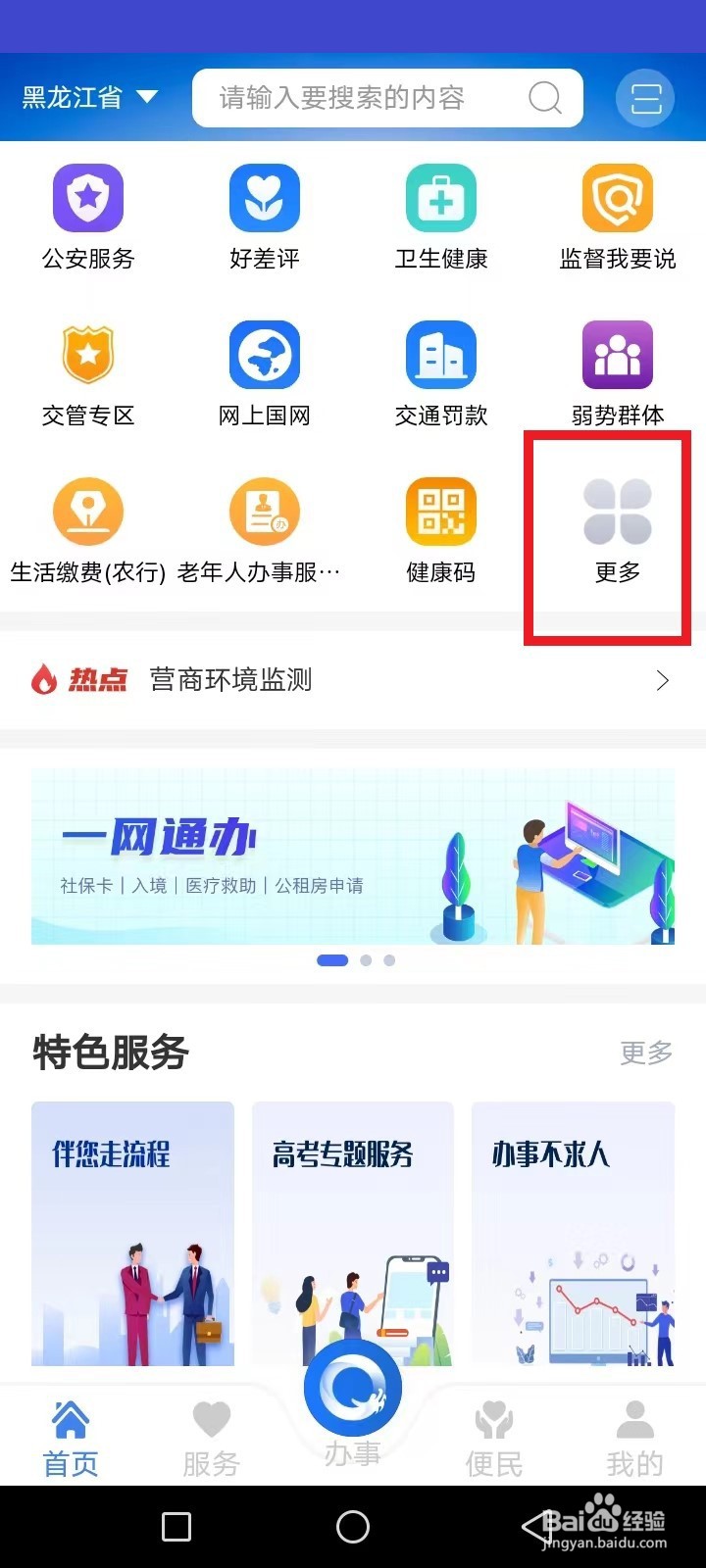Tap the 更多 (More) services icon
The image size is (706, 1568).
click(x=616, y=529)
